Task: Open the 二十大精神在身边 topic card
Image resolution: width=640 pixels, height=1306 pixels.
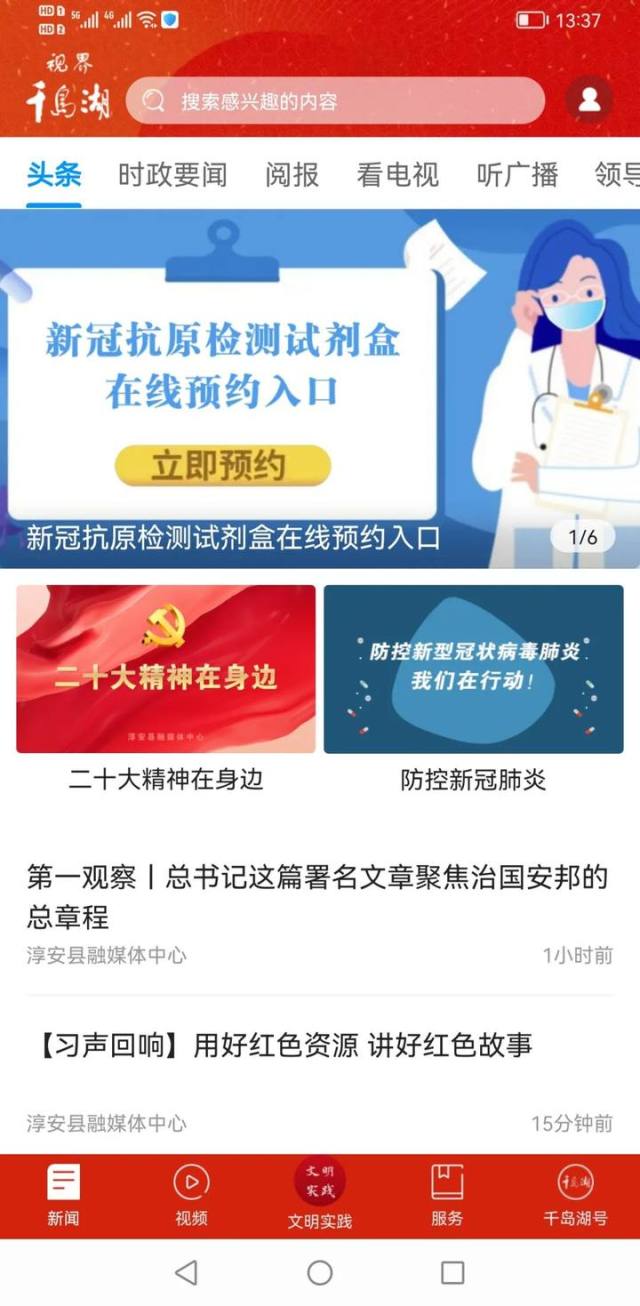Action: [166, 688]
